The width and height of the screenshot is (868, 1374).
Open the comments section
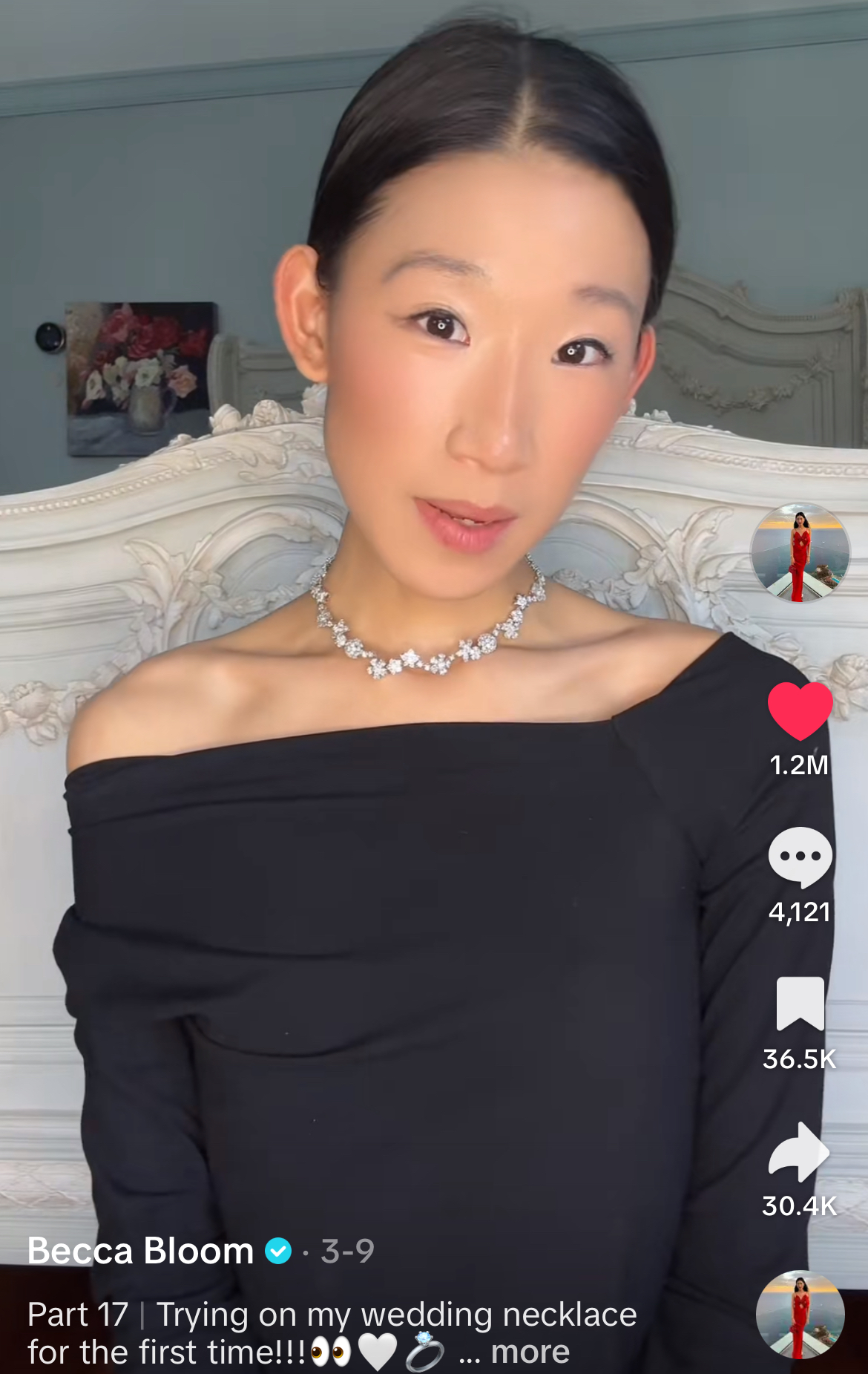click(x=800, y=858)
